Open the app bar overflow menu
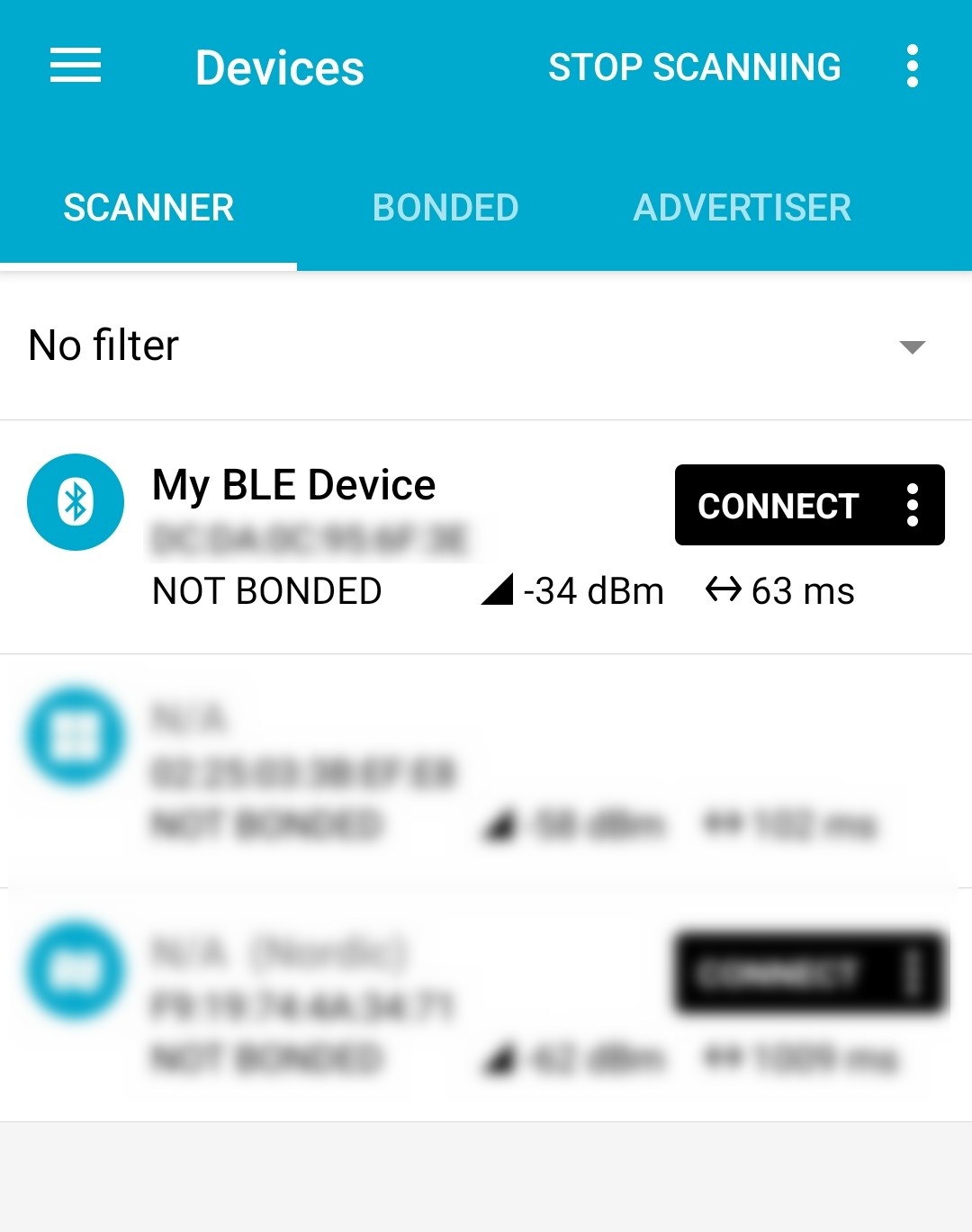Viewport: 972px width, 1232px height. point(913,66)
